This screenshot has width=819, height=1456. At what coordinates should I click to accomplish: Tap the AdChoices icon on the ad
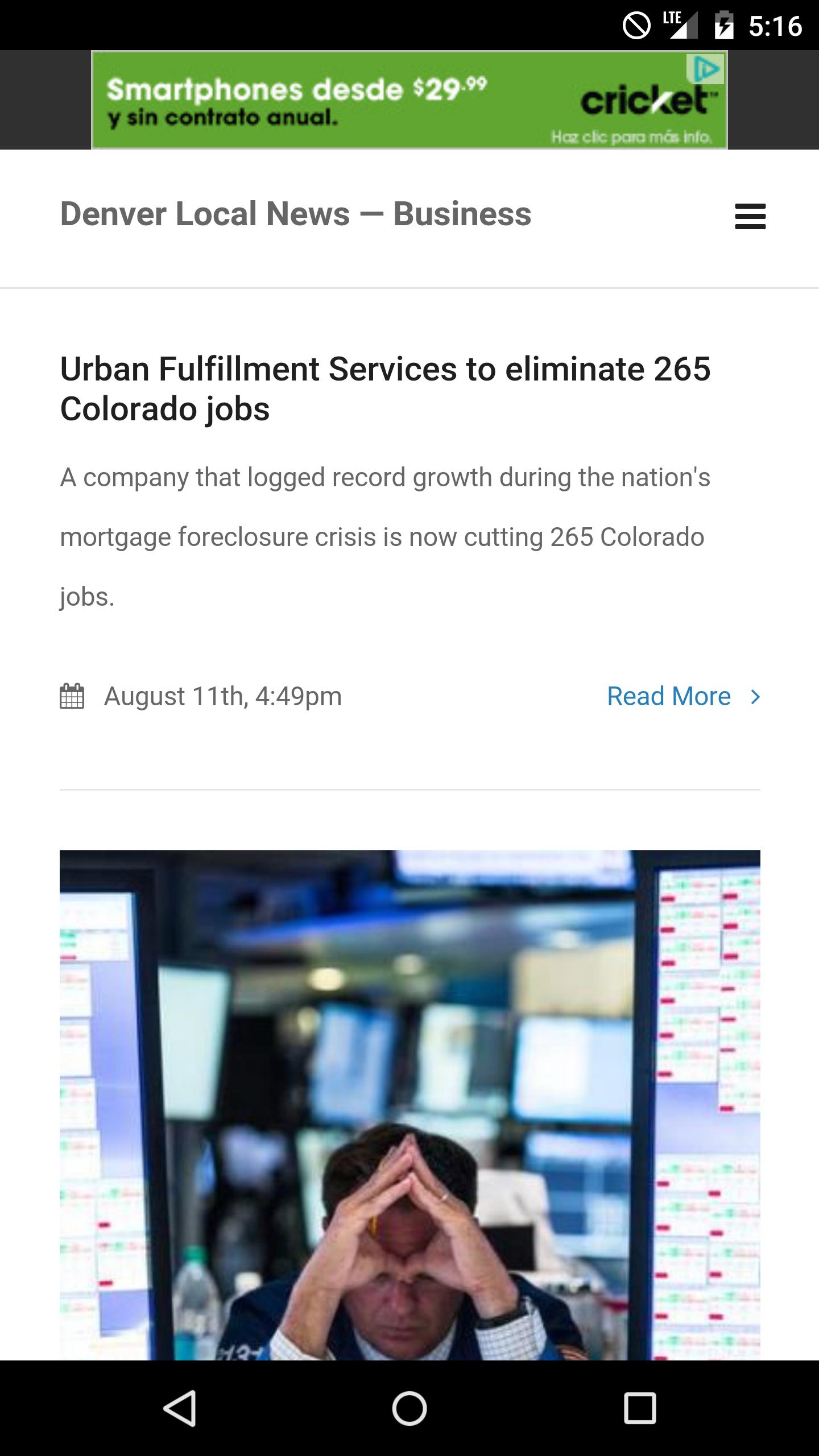coord(706,69)
